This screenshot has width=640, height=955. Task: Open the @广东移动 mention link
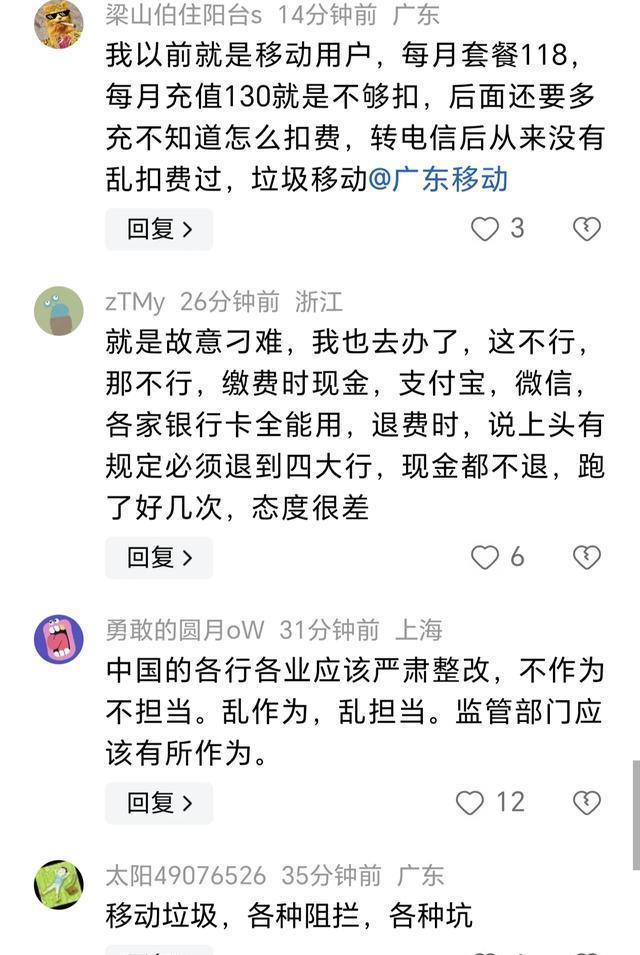(438, 179)
